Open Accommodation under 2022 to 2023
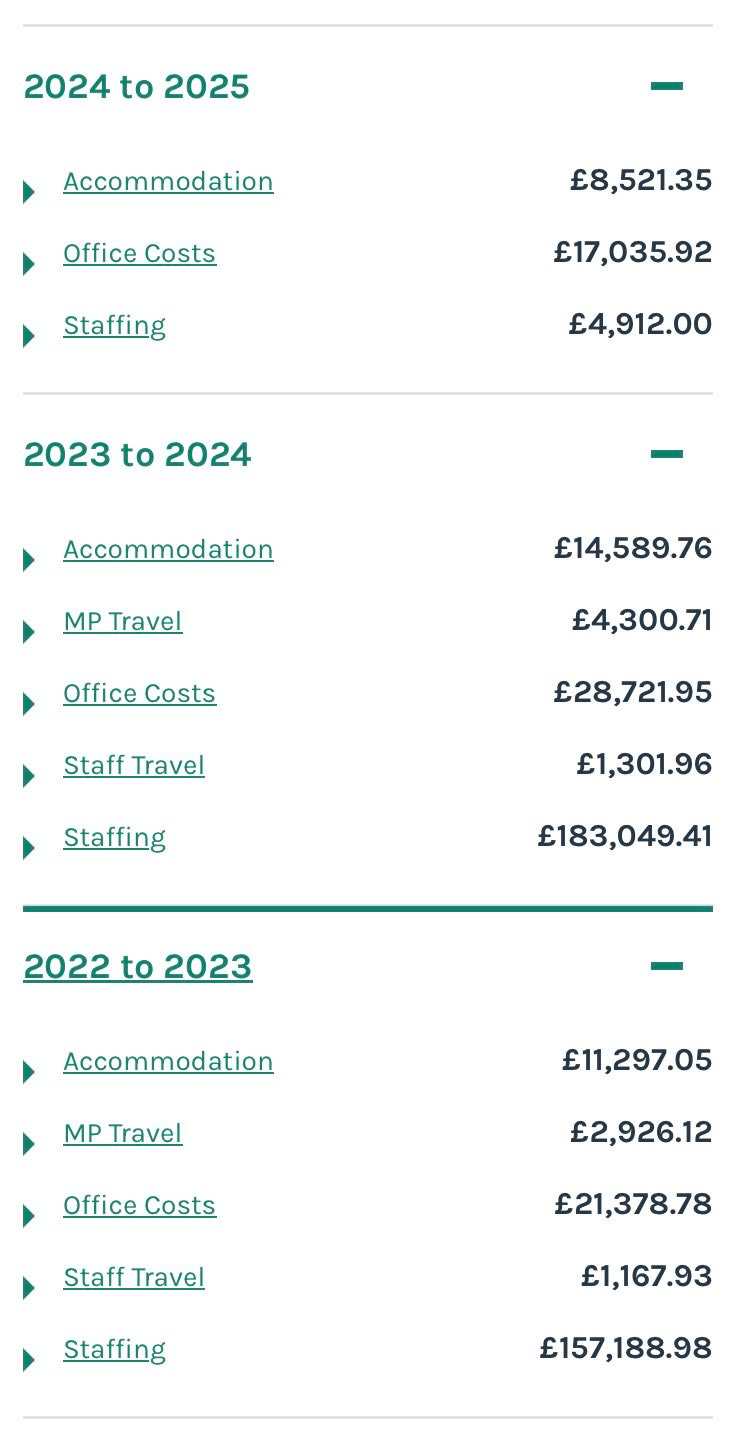735x1435 pixels. click(168, 1062)
